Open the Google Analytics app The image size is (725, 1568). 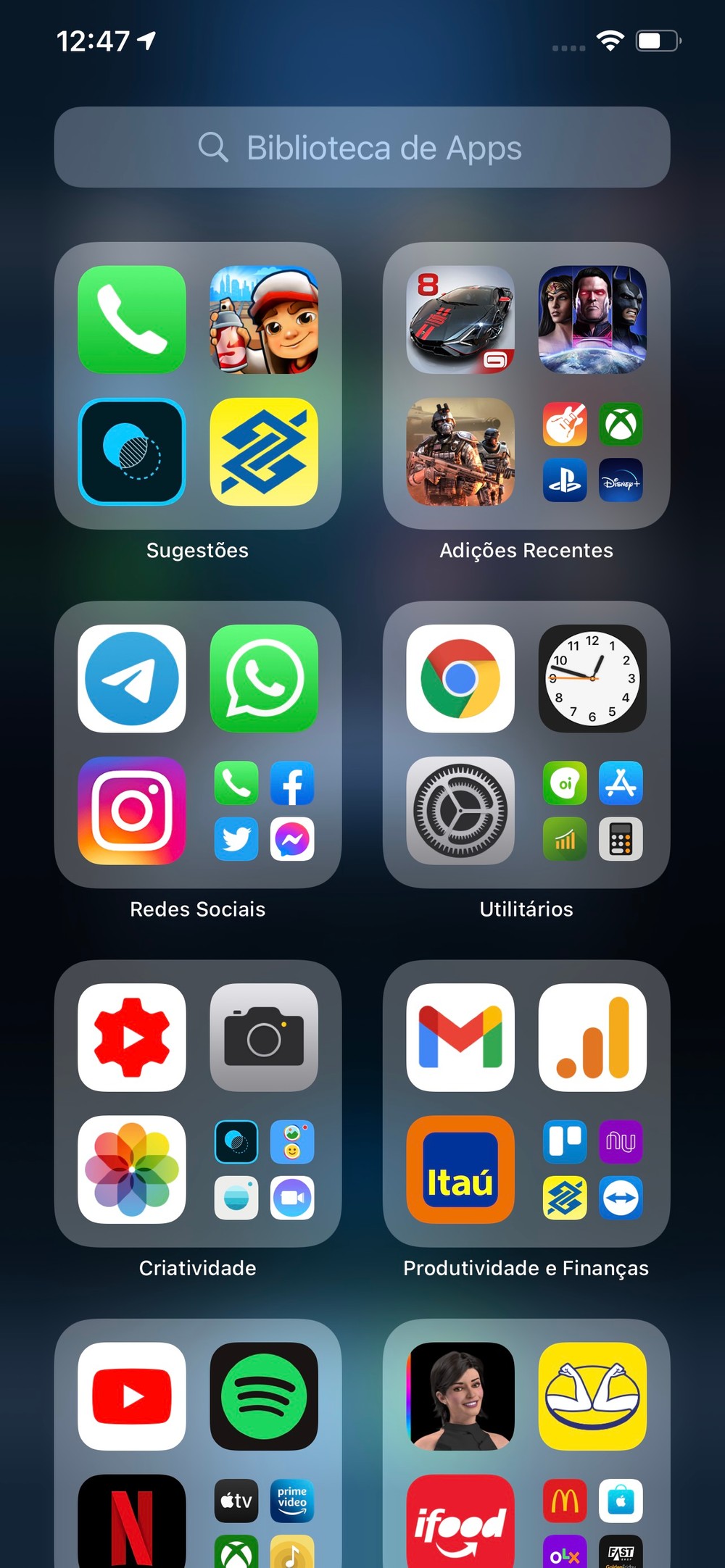(592, 1038)
